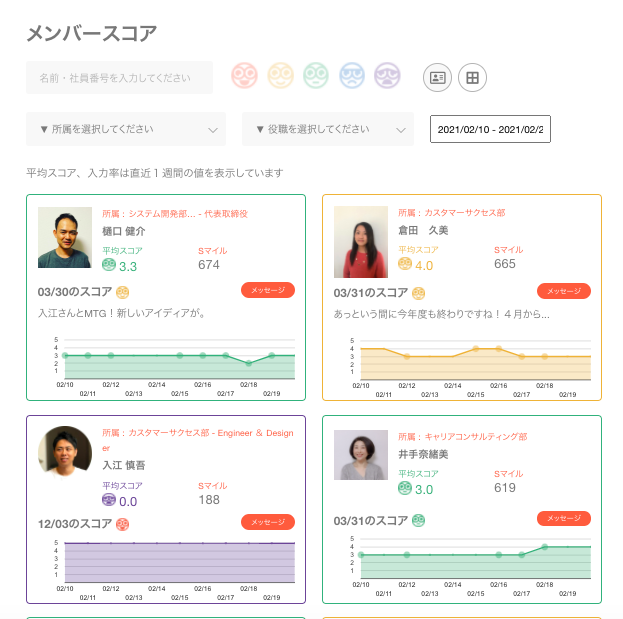Send a message to 樋口 健介
The width and height of the screenshot is (623, 619).
click(x=268, y=291)
